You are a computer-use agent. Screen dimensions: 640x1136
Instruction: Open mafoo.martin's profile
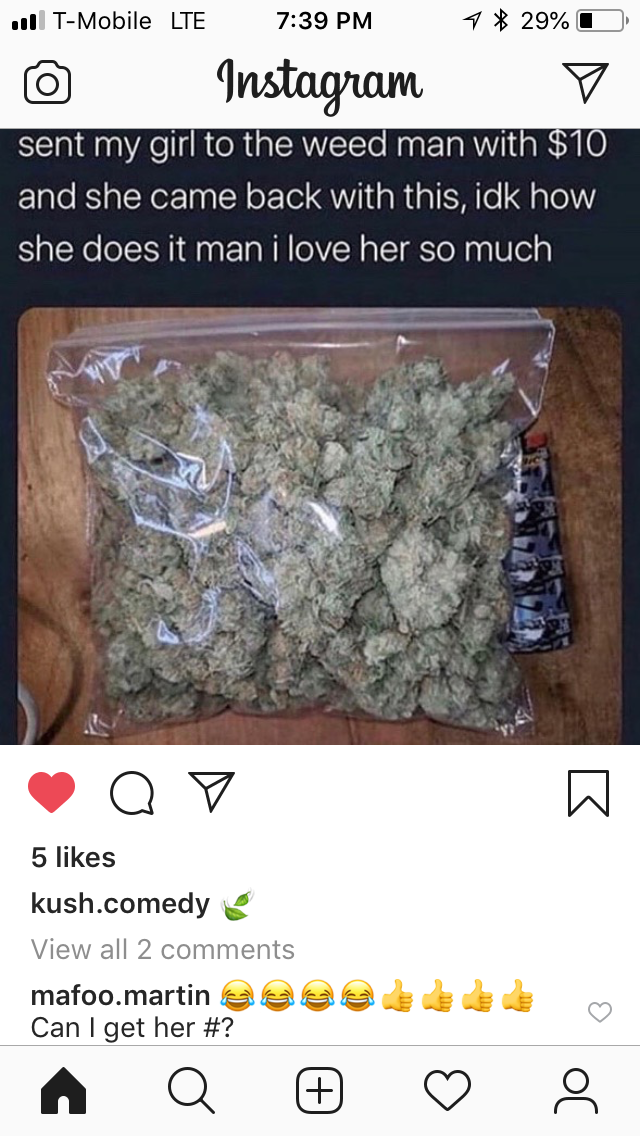coord(120,996)
